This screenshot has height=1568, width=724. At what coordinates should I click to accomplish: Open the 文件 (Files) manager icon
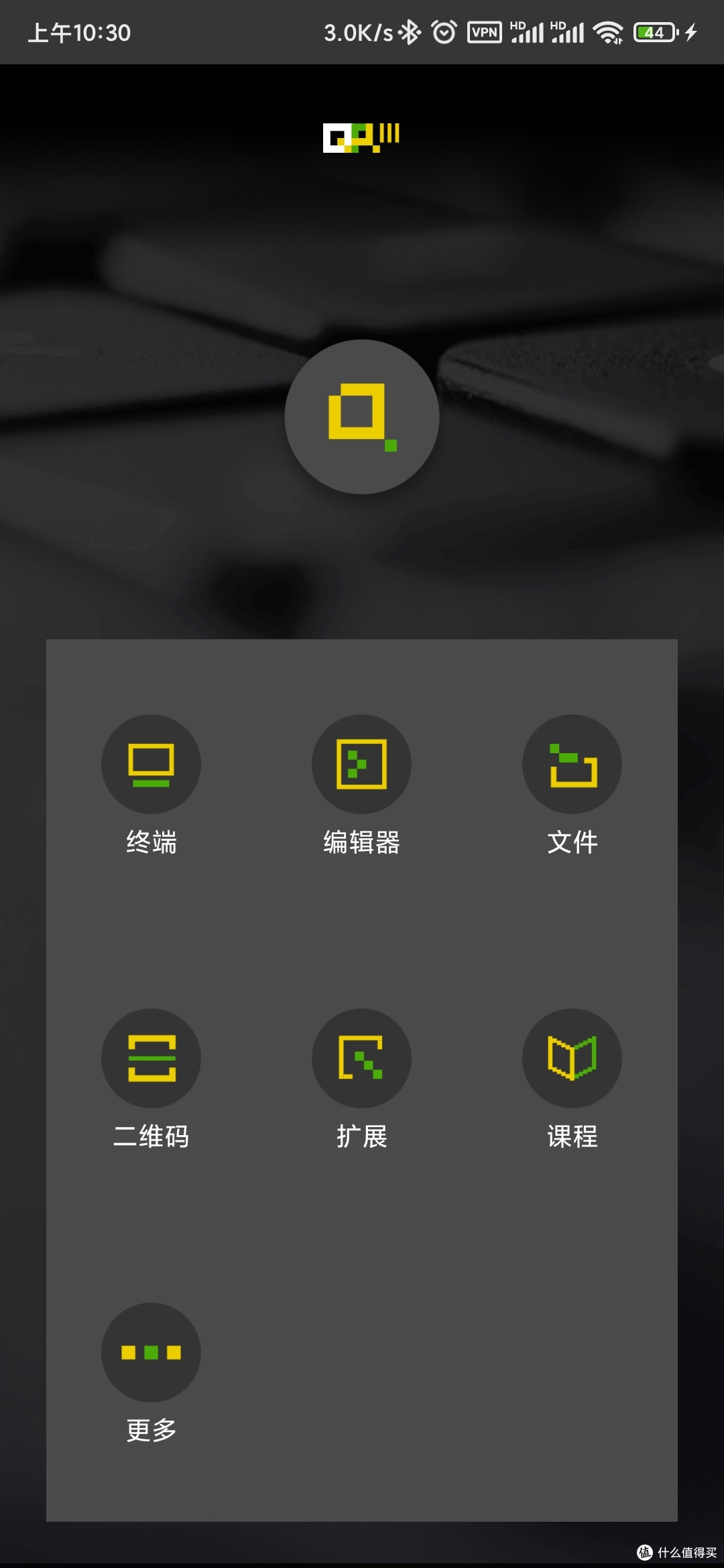coord(572,764)
